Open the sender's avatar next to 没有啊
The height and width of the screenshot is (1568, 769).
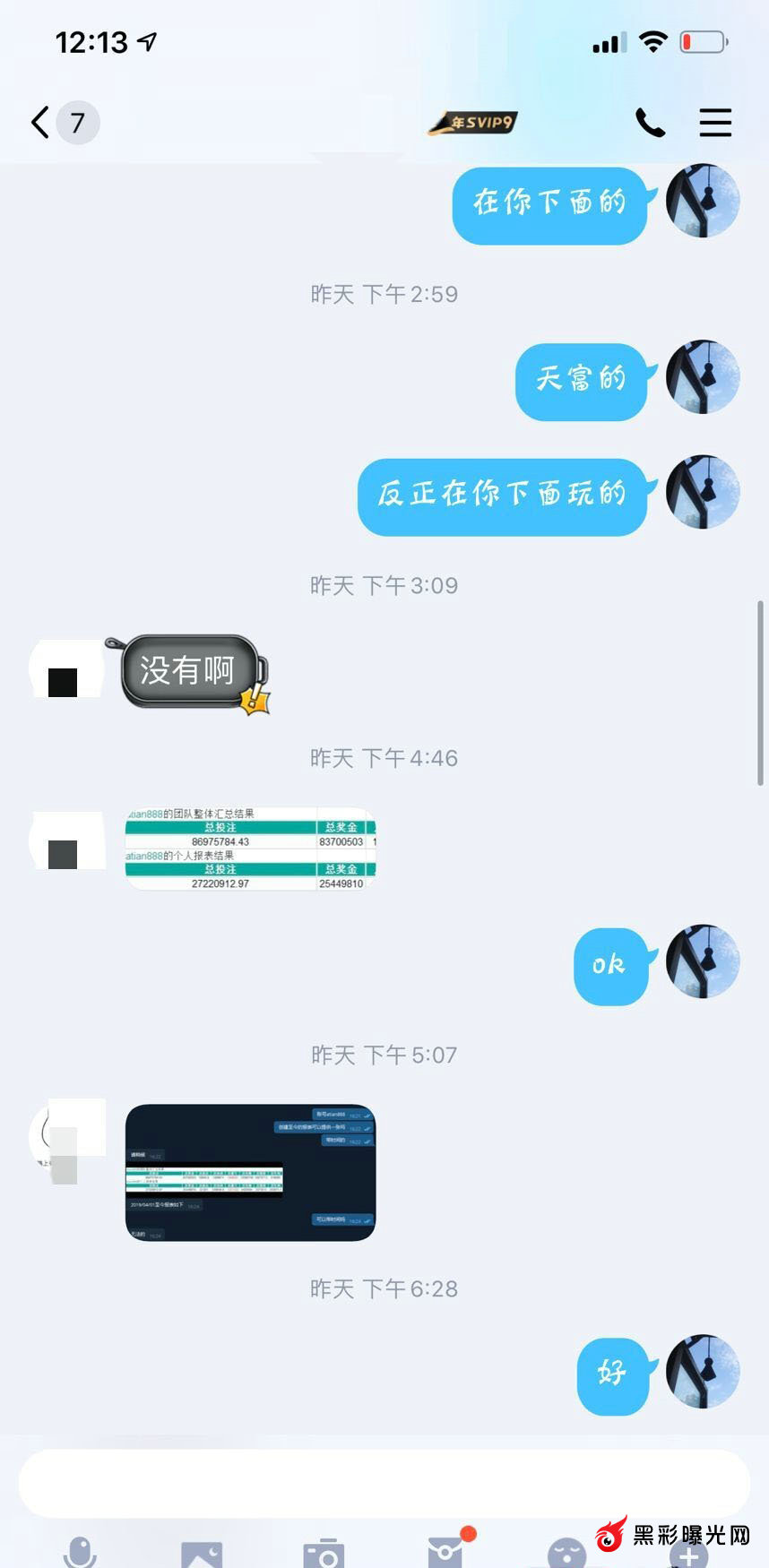point(66,669)
